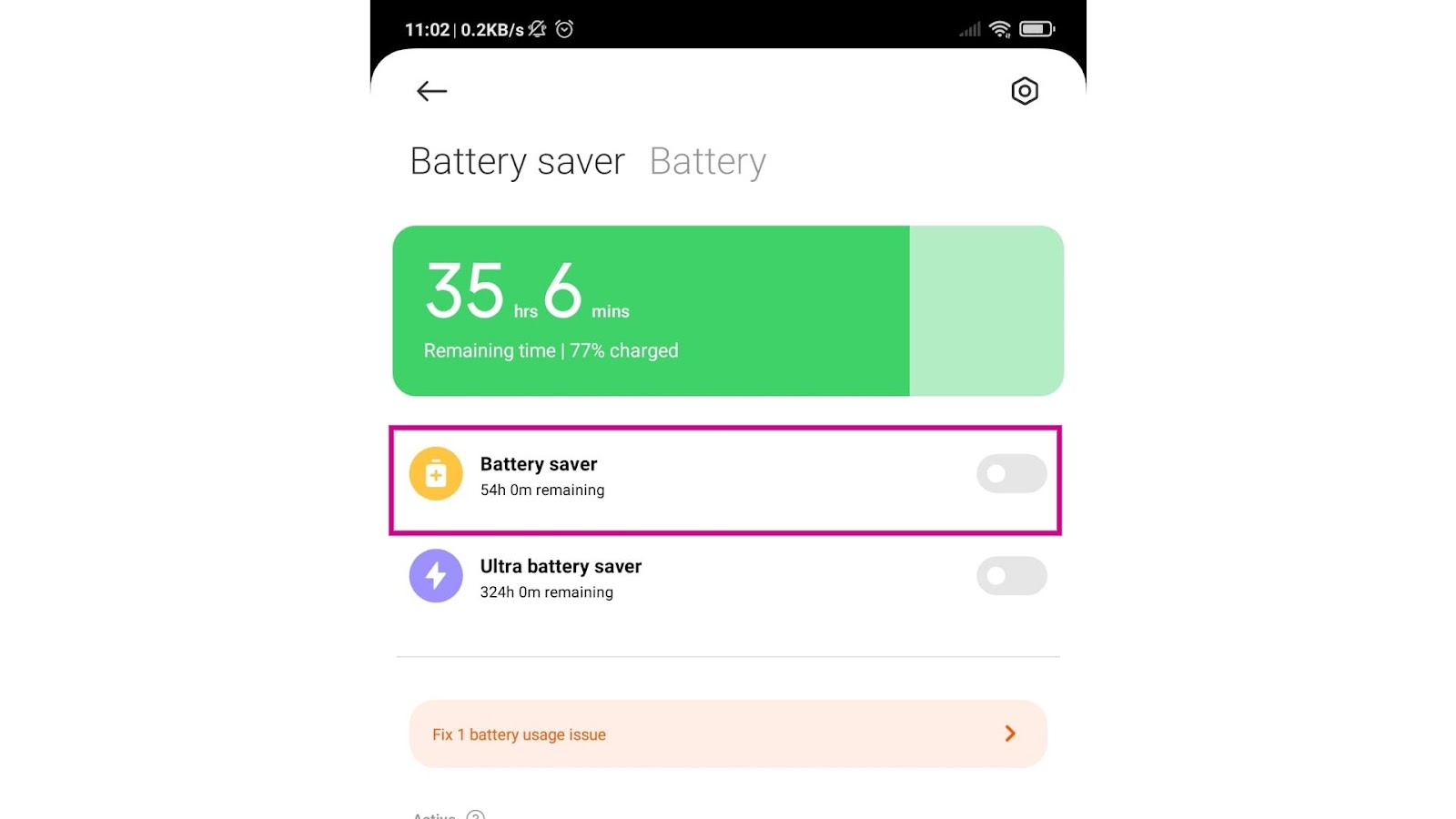Screen dimensions: 1456x819
Task: Enable the Battery saver toggle
Action: click(1011, 474)
